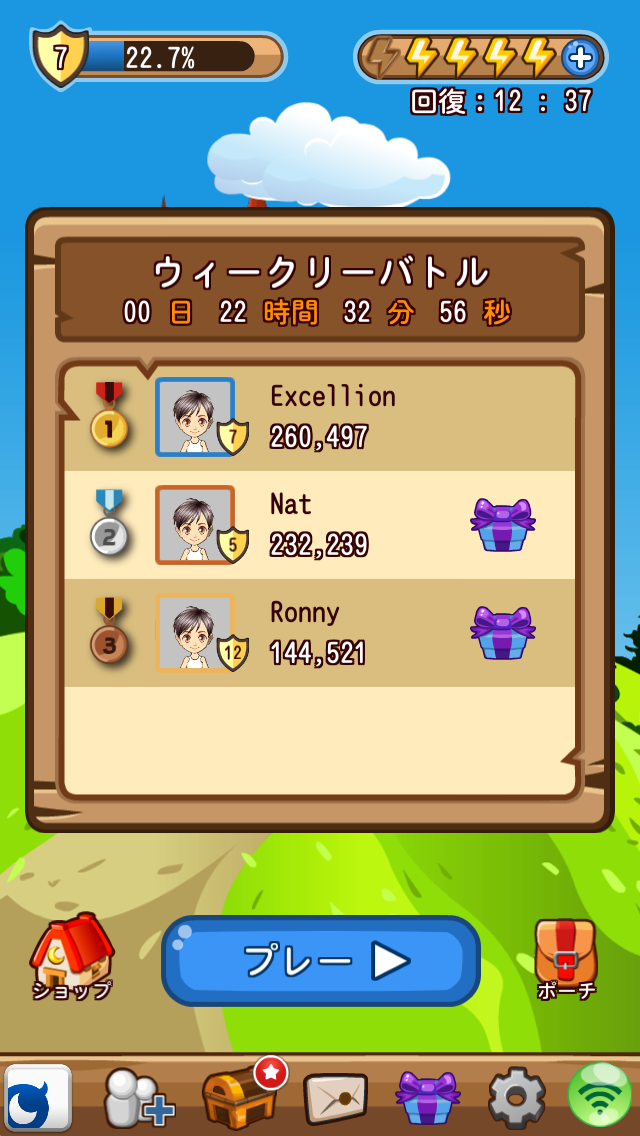This screenshot has height=1136, width=640.
Task: Open the blue swirl logo icon
Action: click(x=38, y=1098)
